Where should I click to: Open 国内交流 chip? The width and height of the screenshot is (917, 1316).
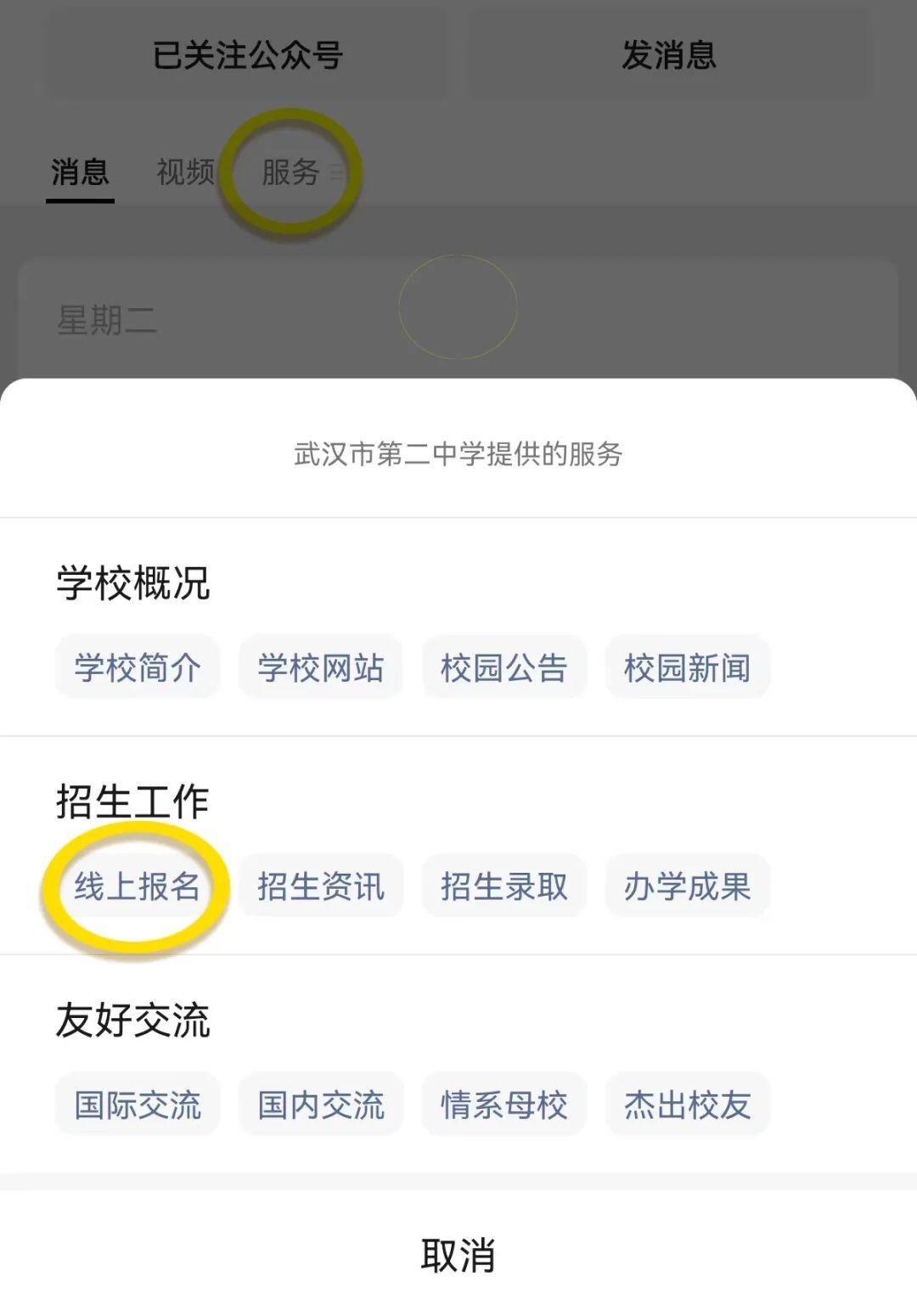pos(321,1105)
